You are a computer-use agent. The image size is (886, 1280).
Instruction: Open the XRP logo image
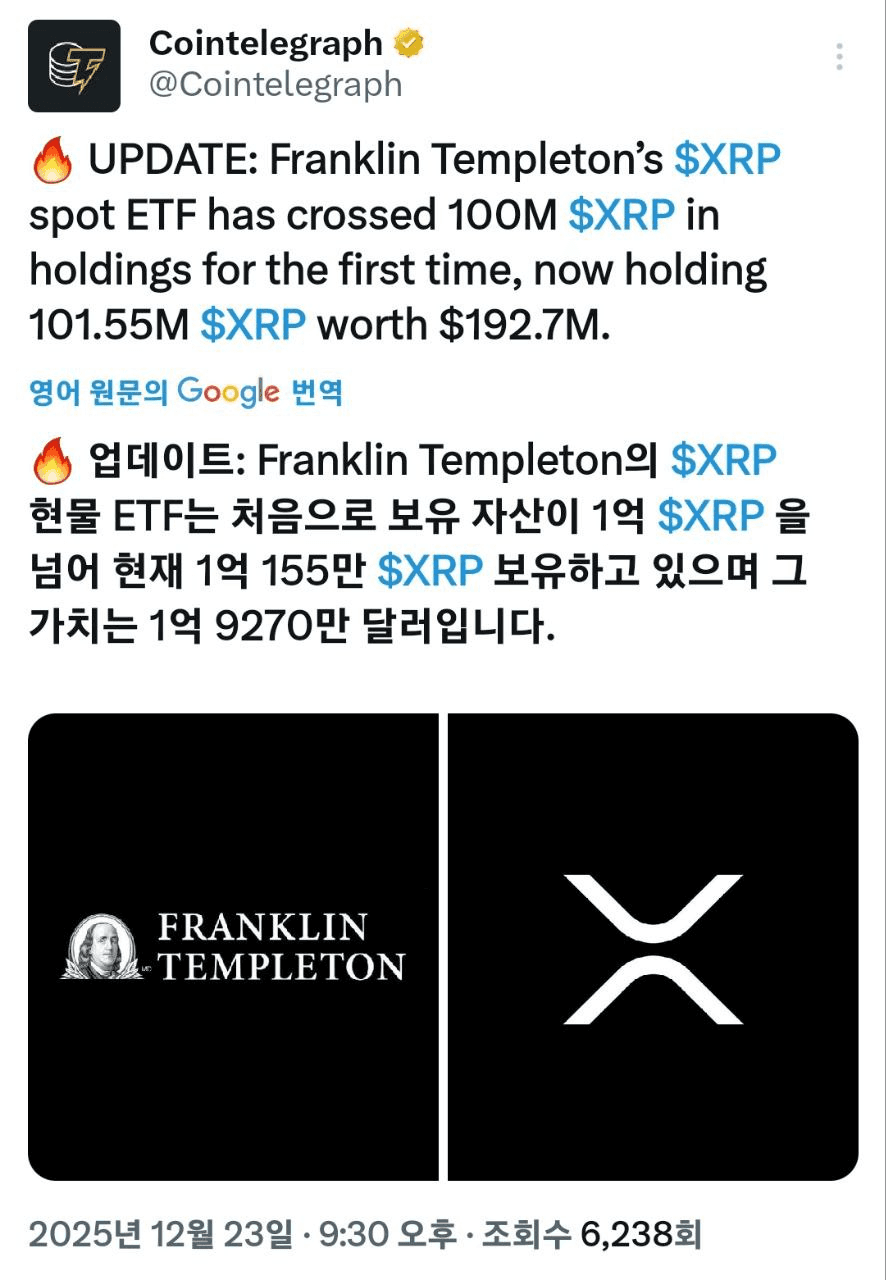[653, 946]
